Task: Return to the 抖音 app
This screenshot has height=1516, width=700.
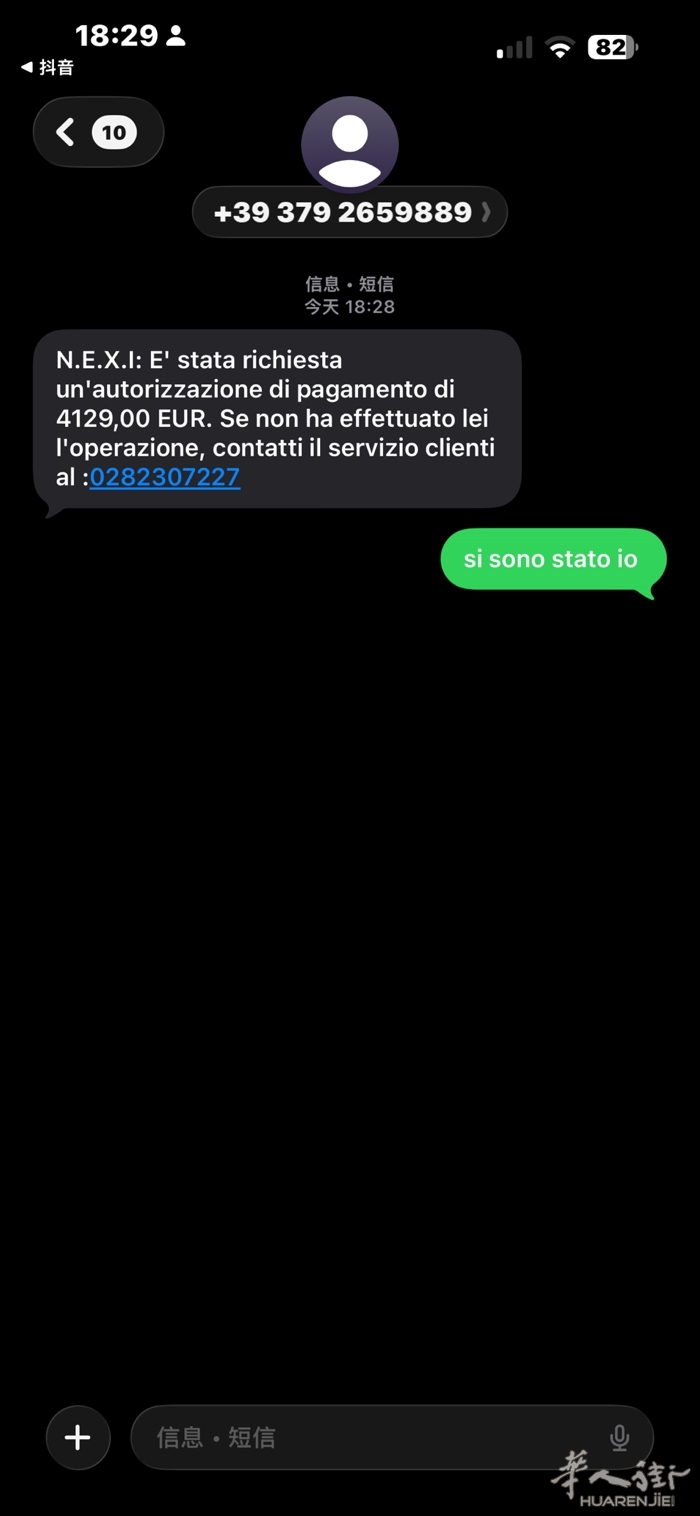Action: [47, 67]
